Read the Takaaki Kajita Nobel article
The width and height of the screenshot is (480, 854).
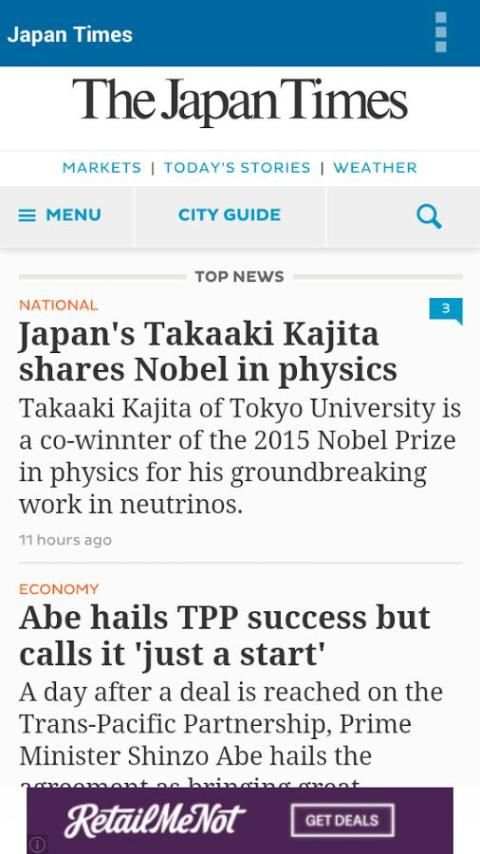208,352
